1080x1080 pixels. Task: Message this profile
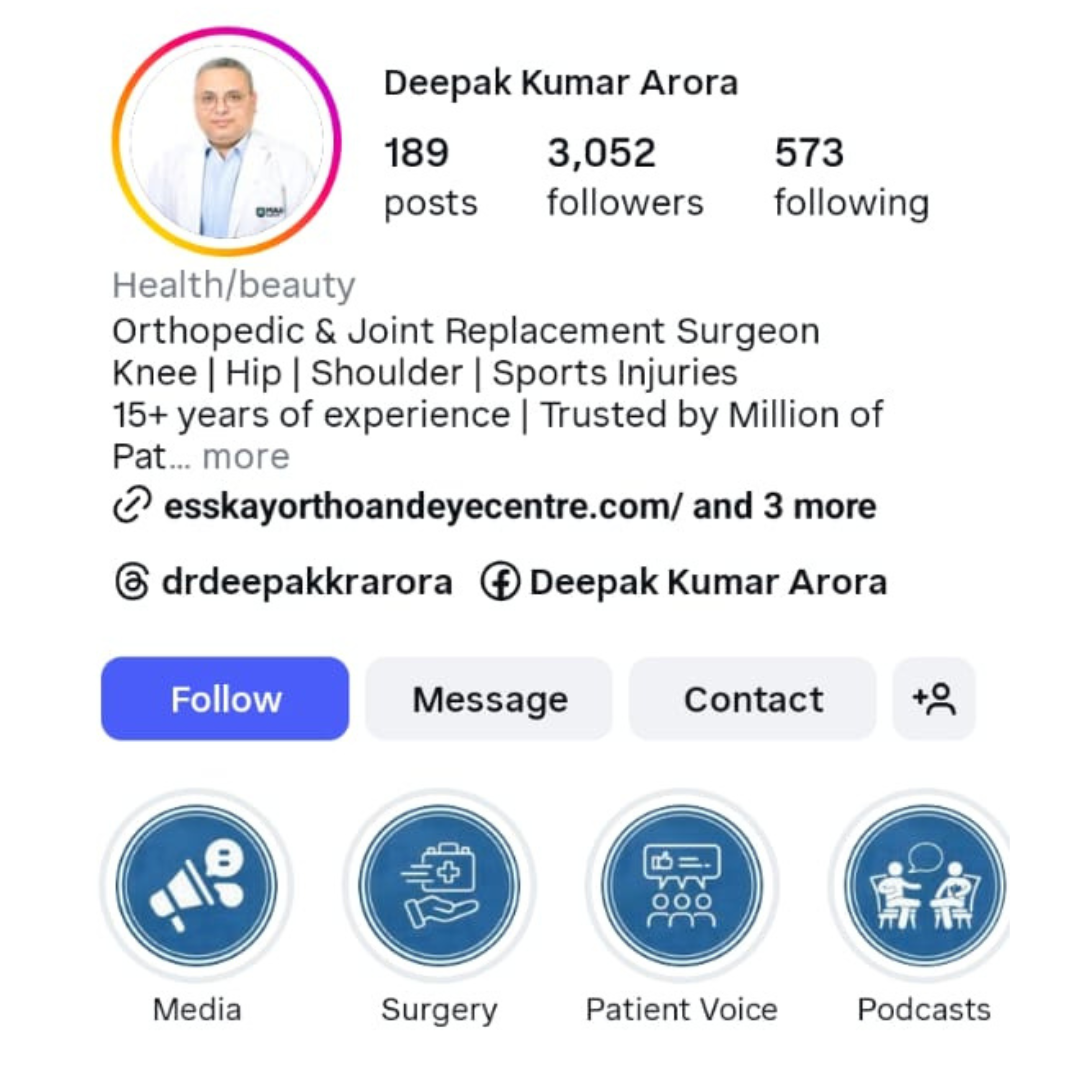point(489,699)
